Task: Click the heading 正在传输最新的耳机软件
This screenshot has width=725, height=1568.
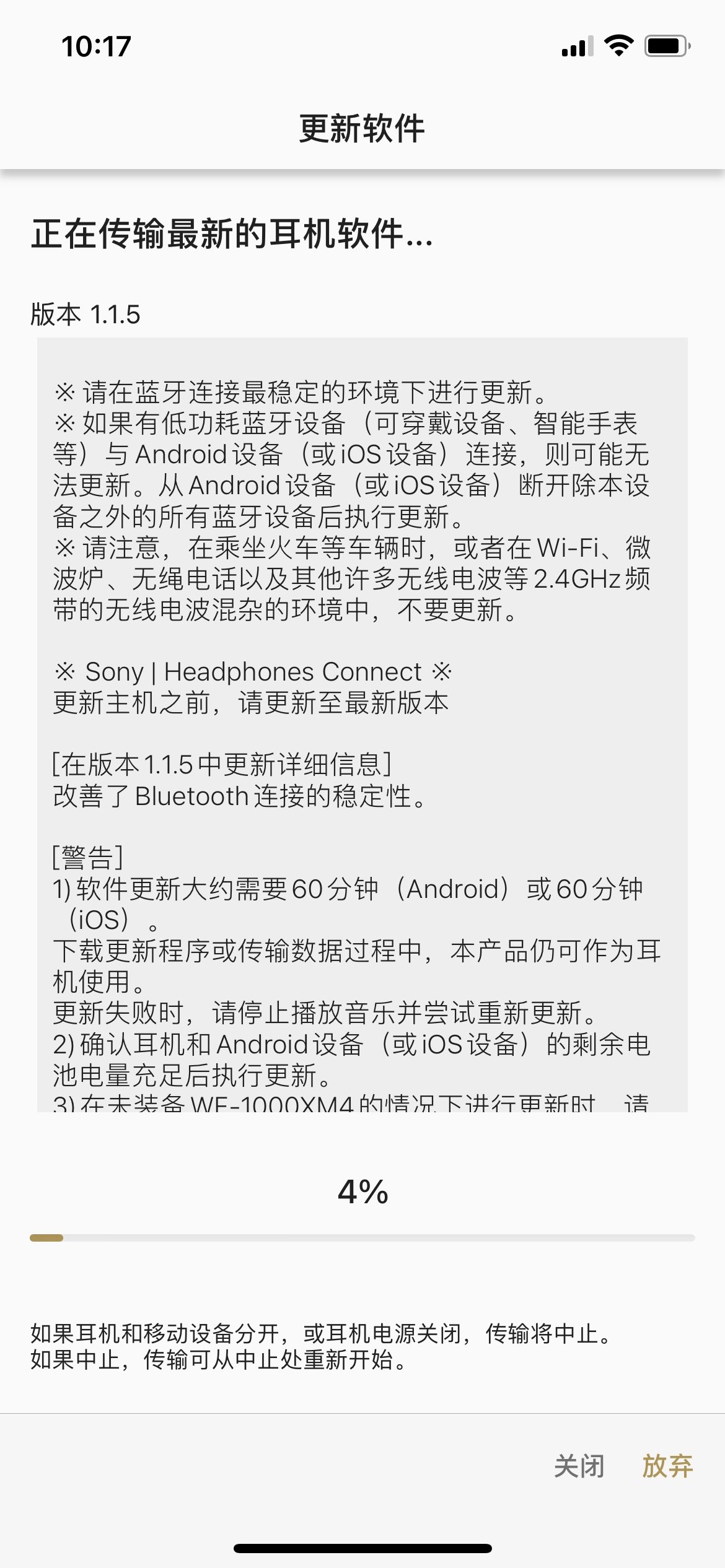Action: tap(232, 236)
